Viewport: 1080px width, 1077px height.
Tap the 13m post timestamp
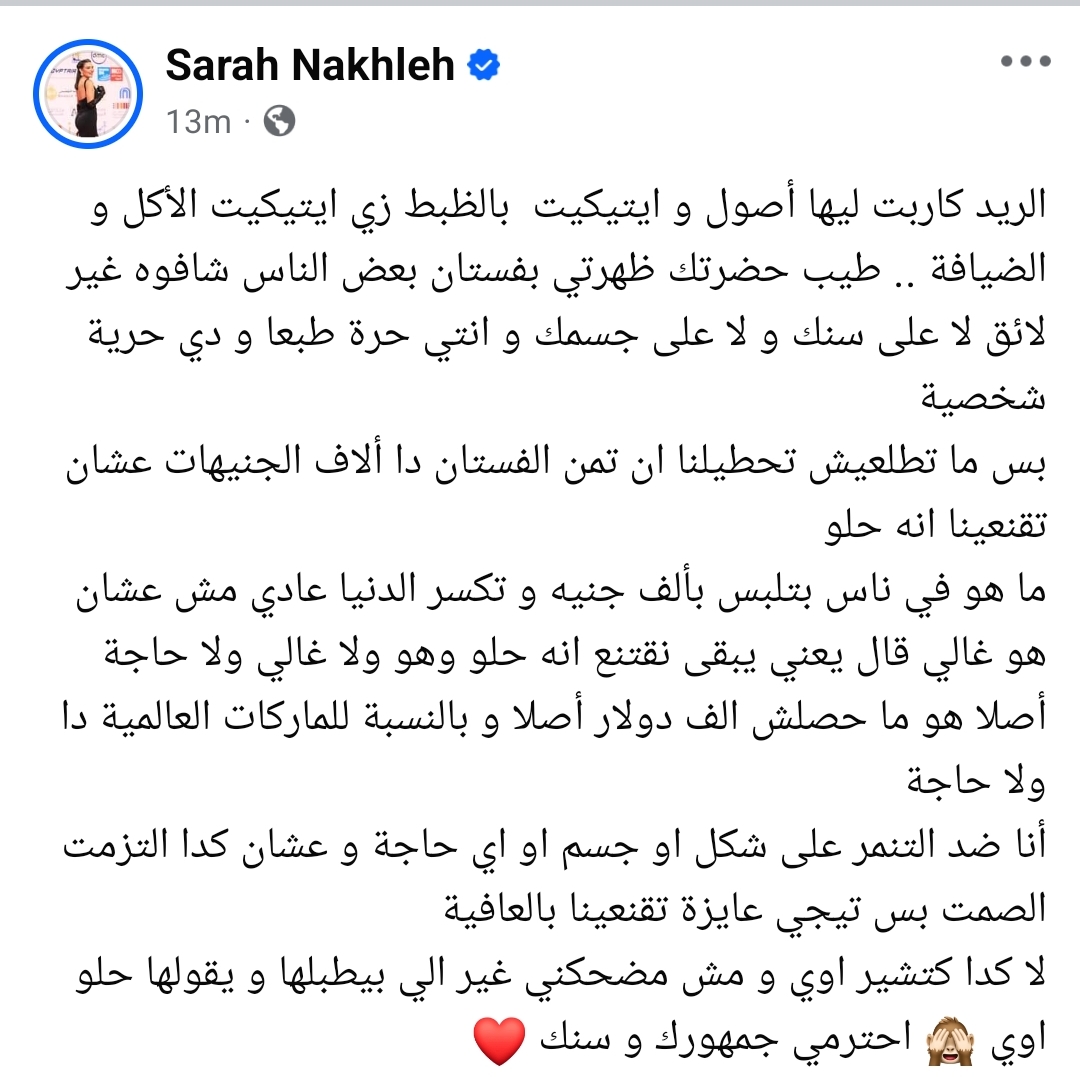pyautogui.click(x=198, y=122)
